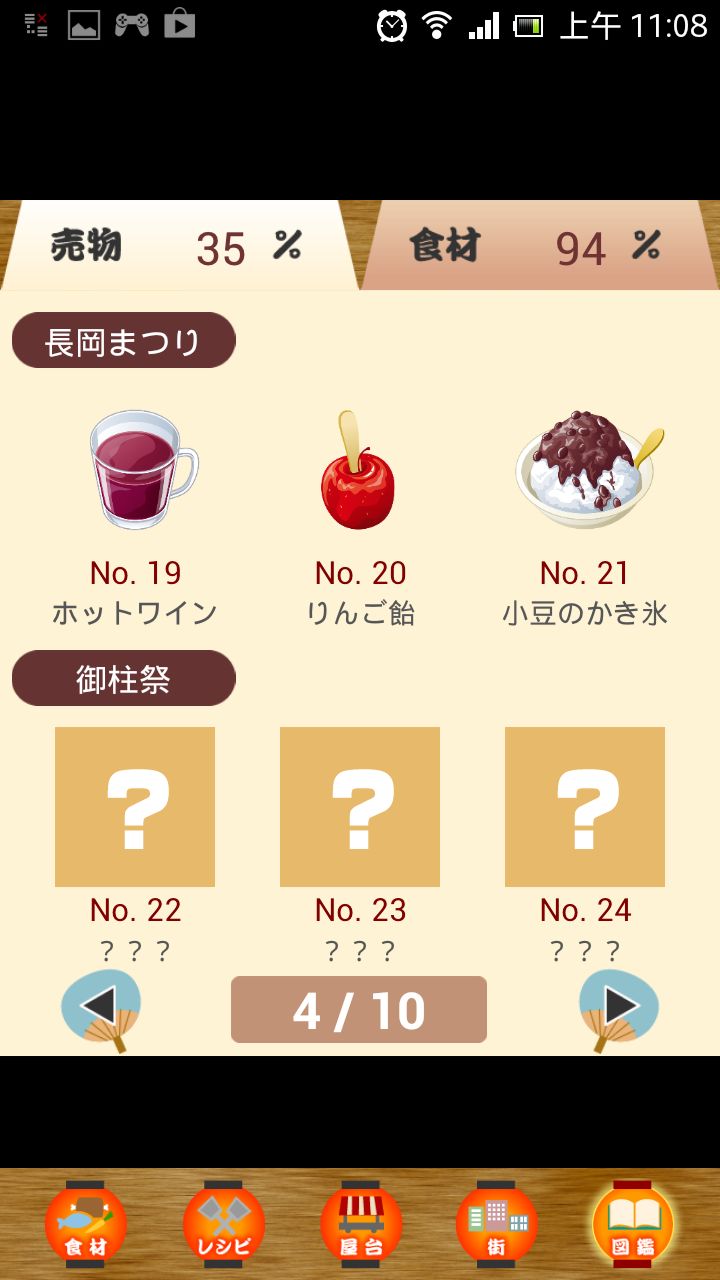
Task: Go to the 街 town section
Action: coord(497,1224)
